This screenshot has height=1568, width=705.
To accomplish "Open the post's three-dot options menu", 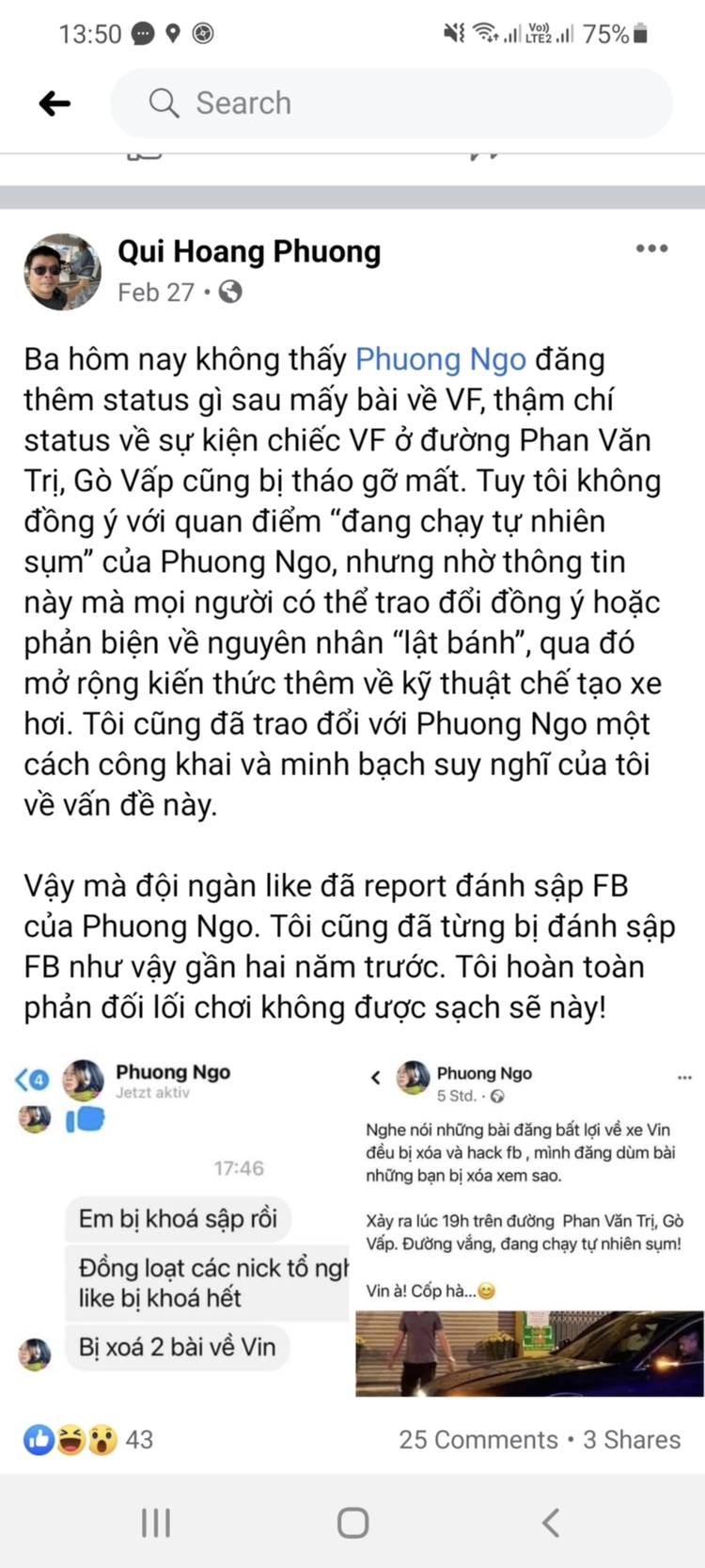I will click(x=651, y=249).
